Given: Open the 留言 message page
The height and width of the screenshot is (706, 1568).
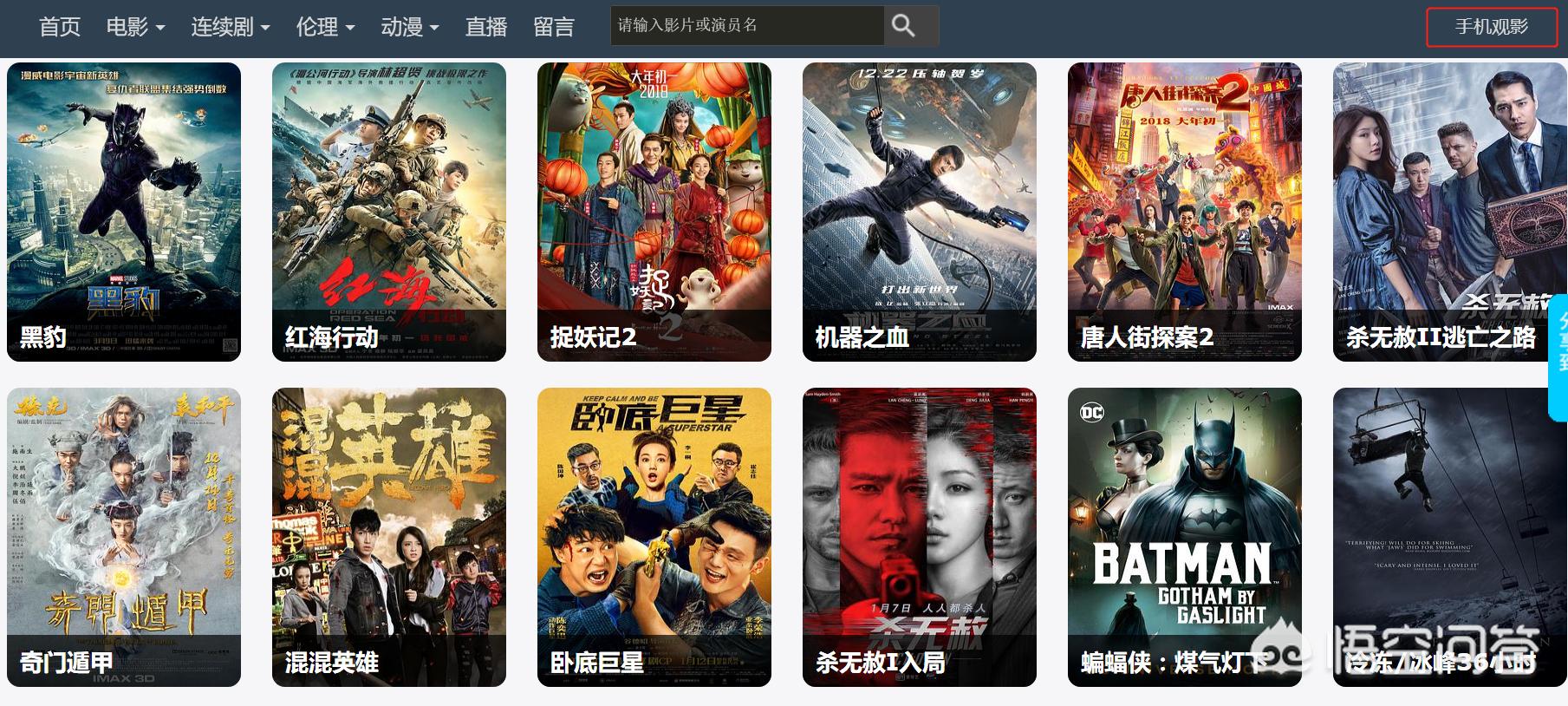Looking at the screenshot, I should pyautogui.click(x=554, y=27).
